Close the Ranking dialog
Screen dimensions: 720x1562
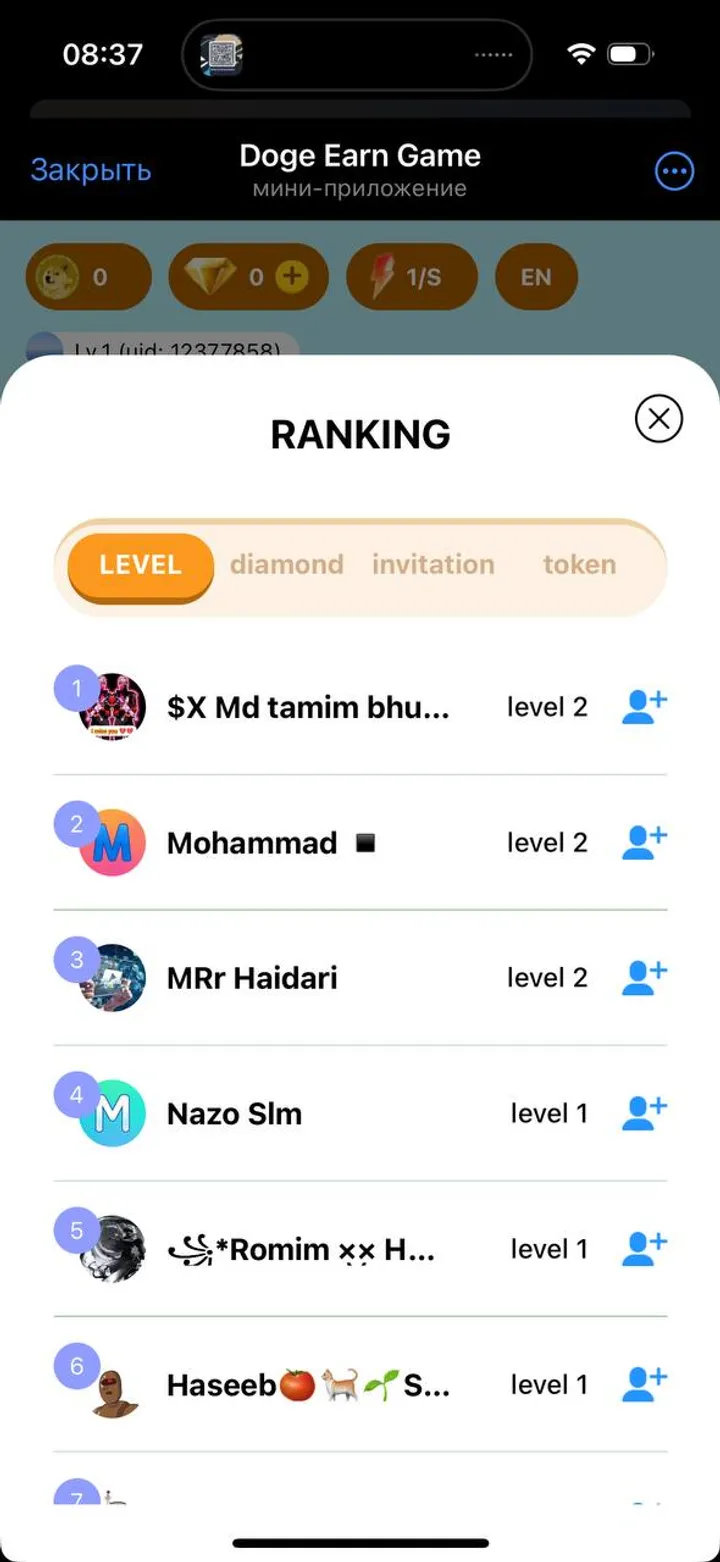tap(658, 419)
